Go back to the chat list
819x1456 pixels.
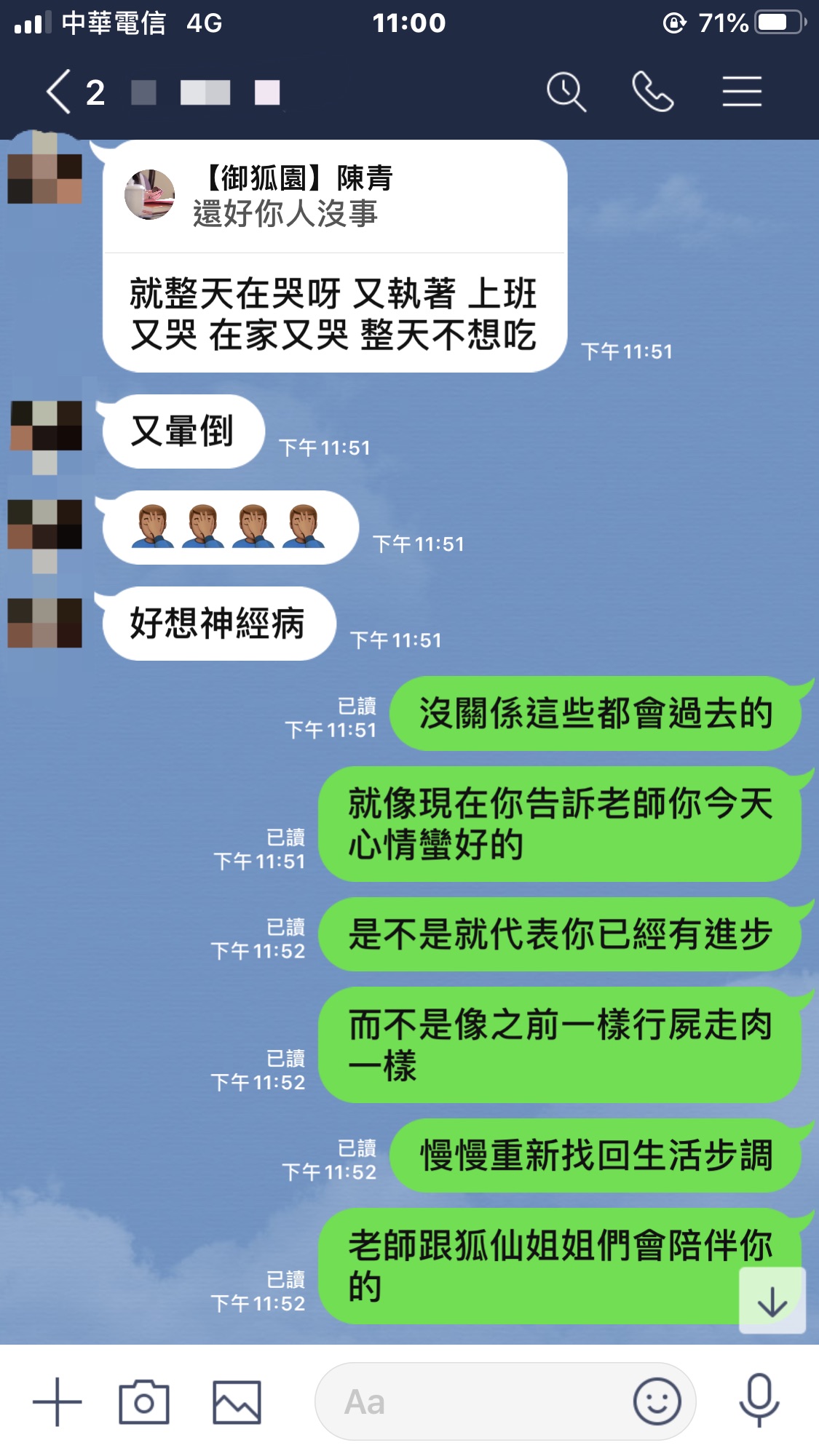point(60,92)
